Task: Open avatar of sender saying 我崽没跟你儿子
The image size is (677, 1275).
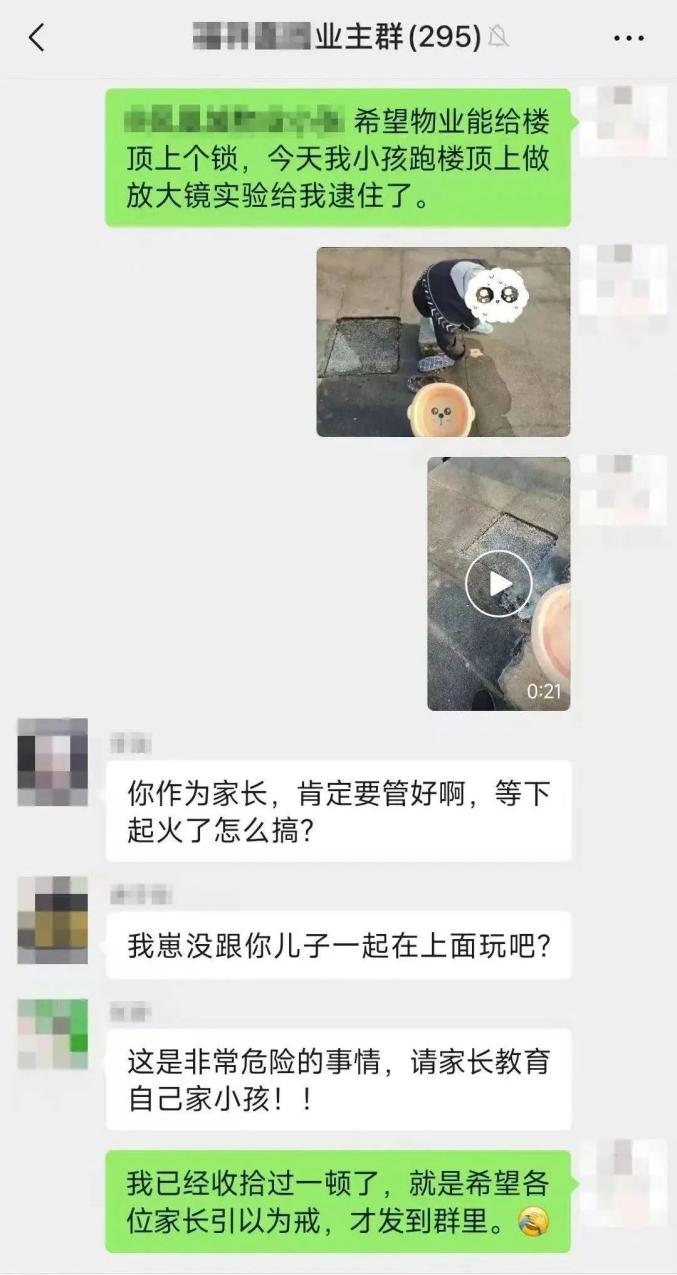Action: tap(53, 920)
